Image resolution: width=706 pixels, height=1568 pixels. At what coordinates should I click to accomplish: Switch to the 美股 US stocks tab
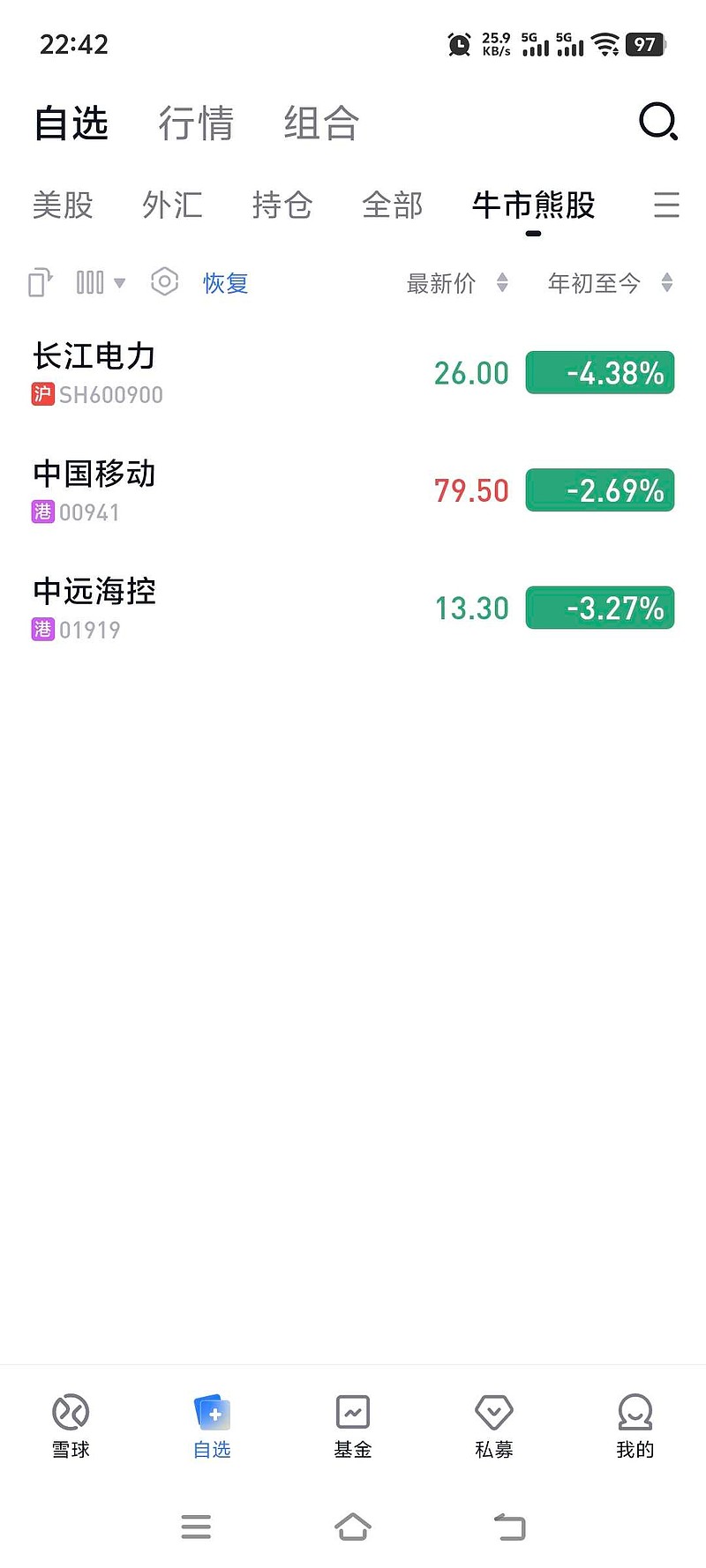63,205
